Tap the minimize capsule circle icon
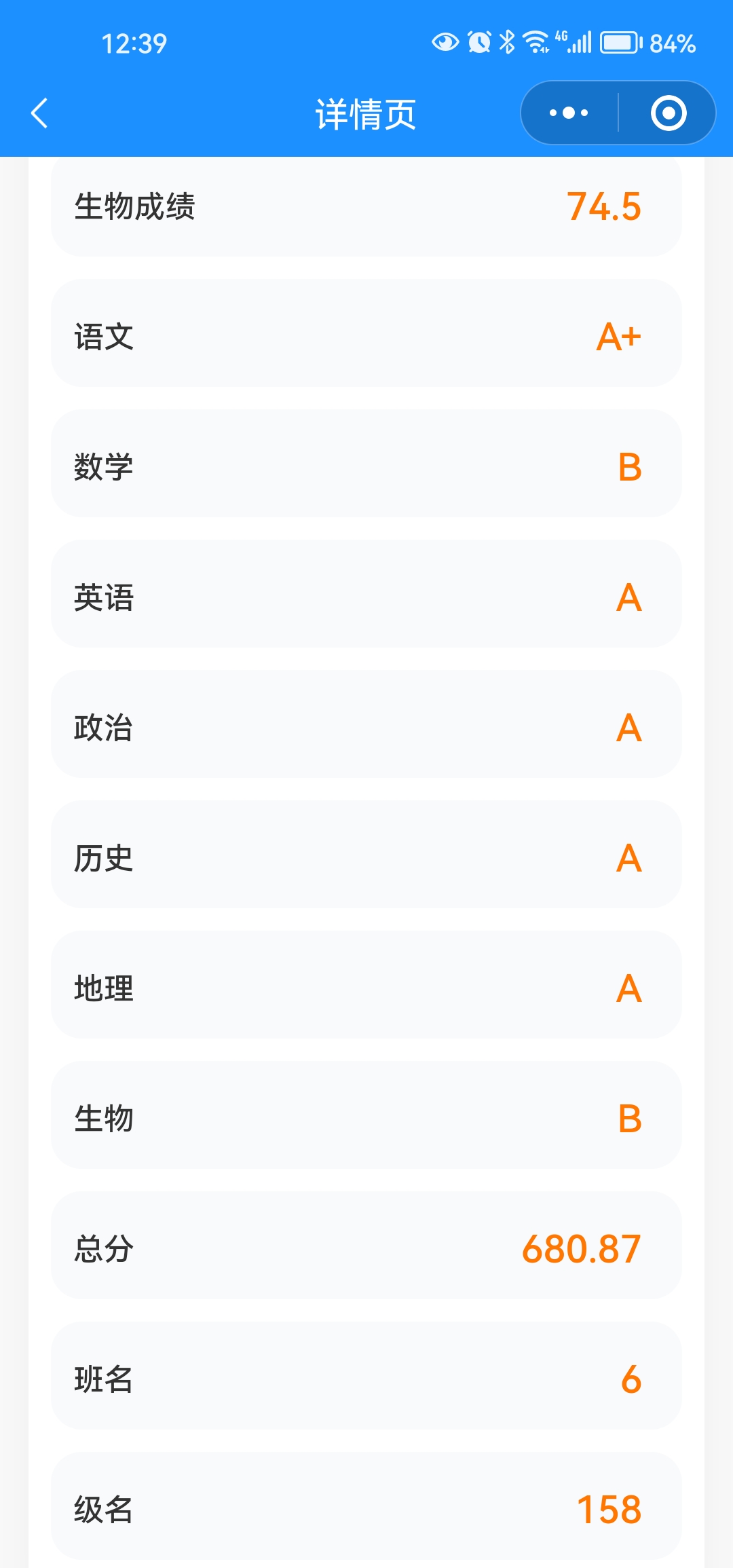Viewport: 733px width, 1568px height. (669, 113)
